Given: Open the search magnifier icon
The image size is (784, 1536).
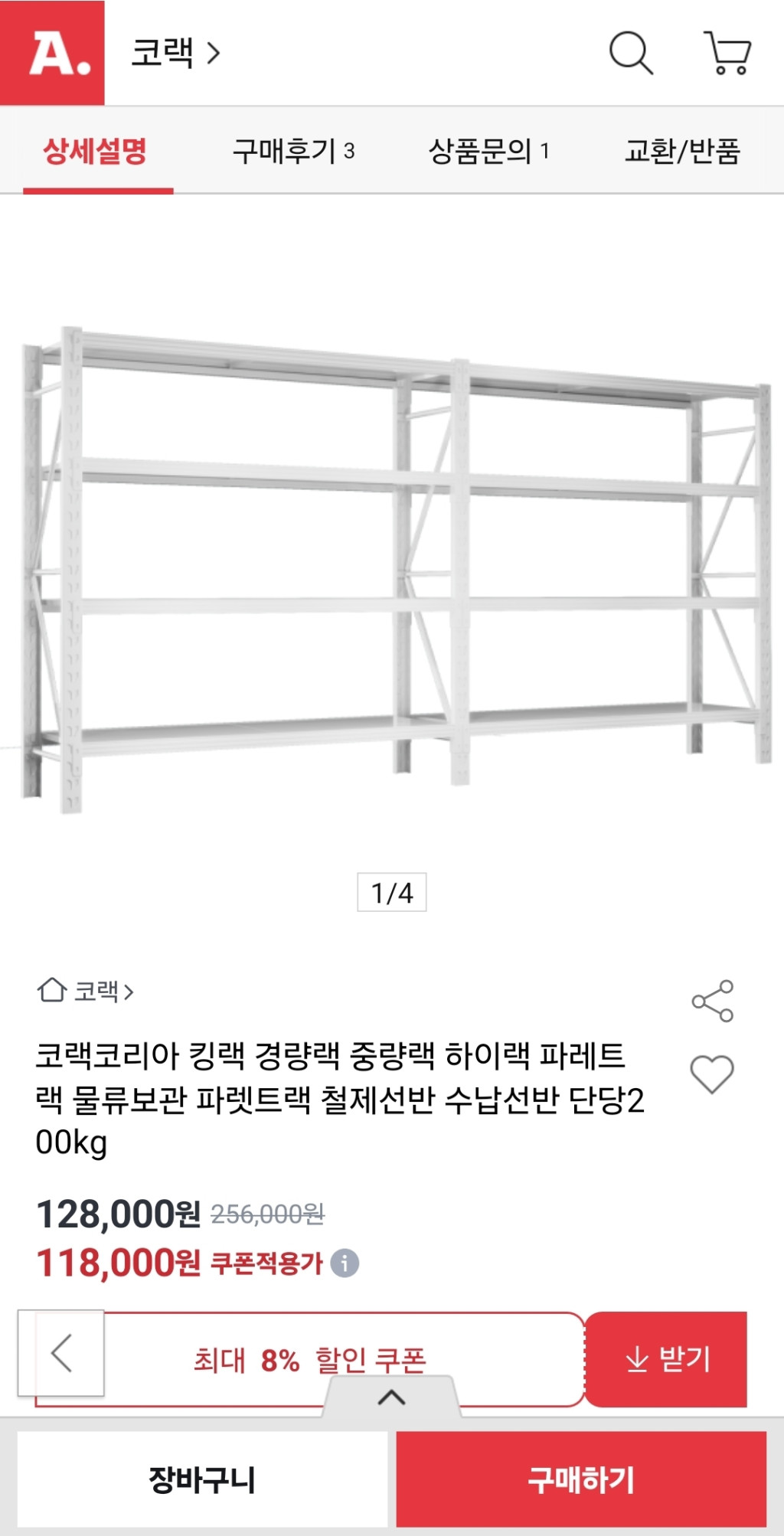Looking at the screenshot, I should 631,53.
